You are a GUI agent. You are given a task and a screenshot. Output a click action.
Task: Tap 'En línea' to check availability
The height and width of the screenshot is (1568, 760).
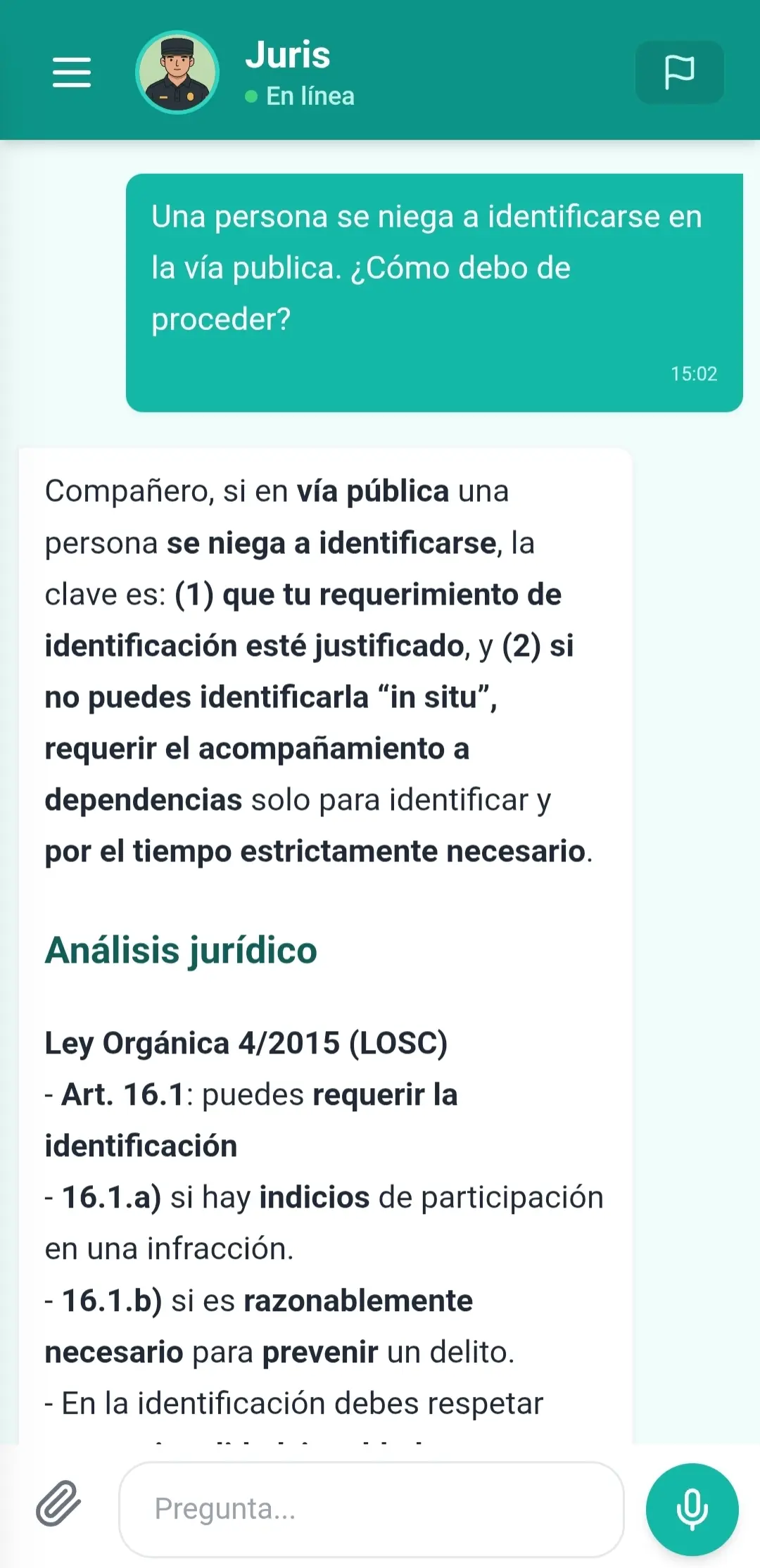(312, 96)
